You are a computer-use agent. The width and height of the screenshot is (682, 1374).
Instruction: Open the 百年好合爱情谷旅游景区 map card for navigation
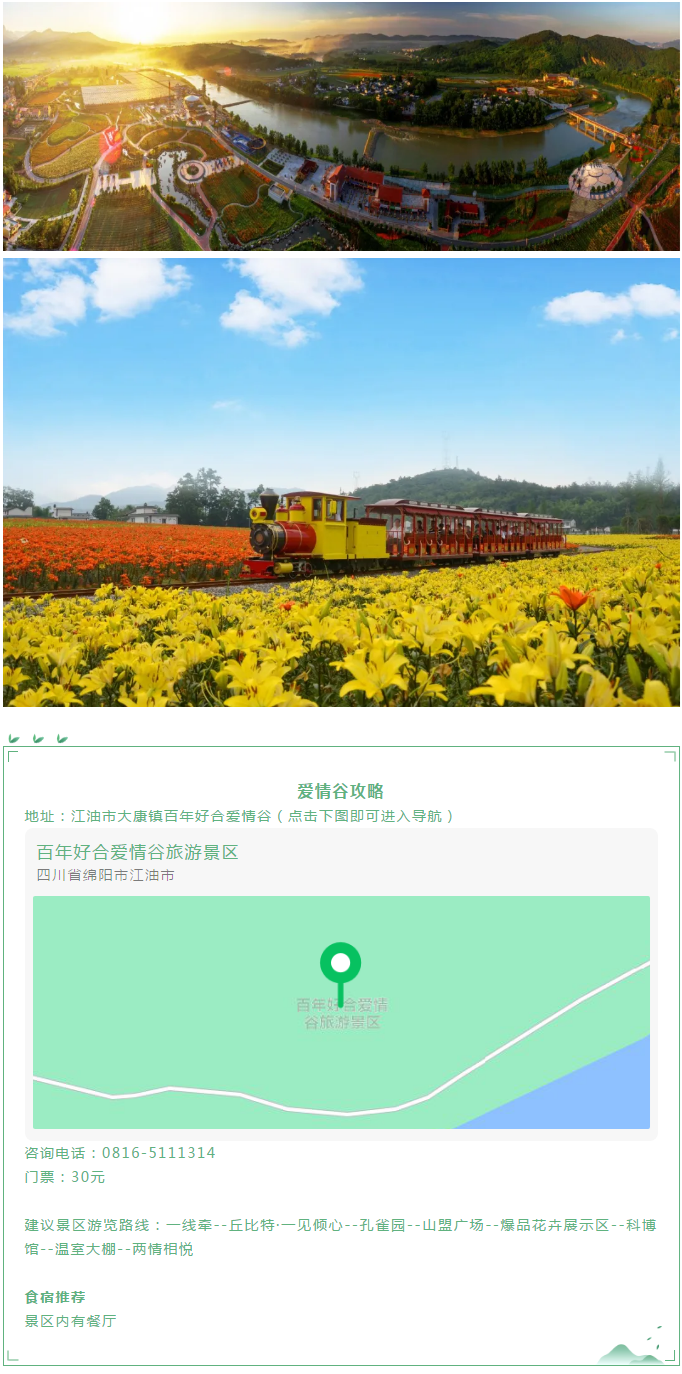coord(341,1011)
